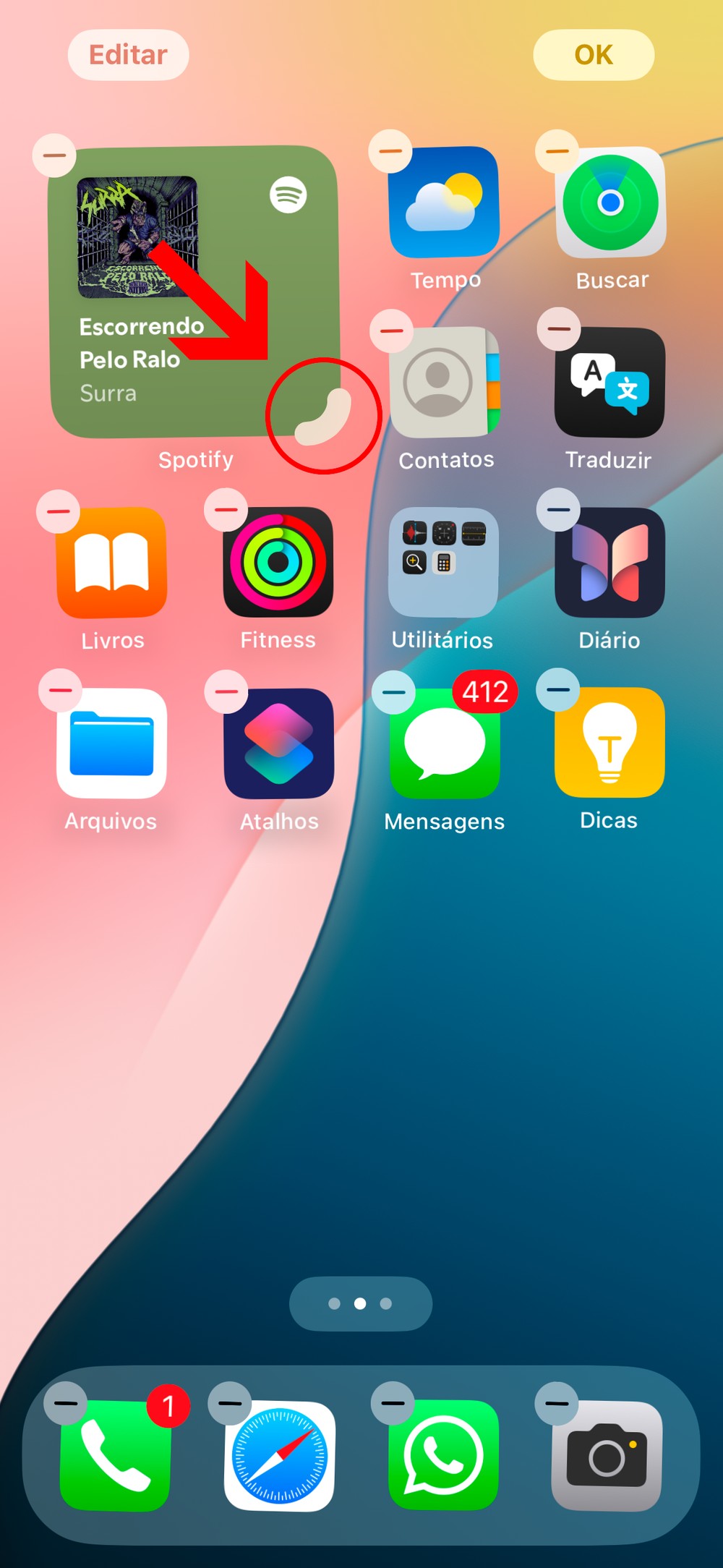Open the Diário app

[609, 563]
